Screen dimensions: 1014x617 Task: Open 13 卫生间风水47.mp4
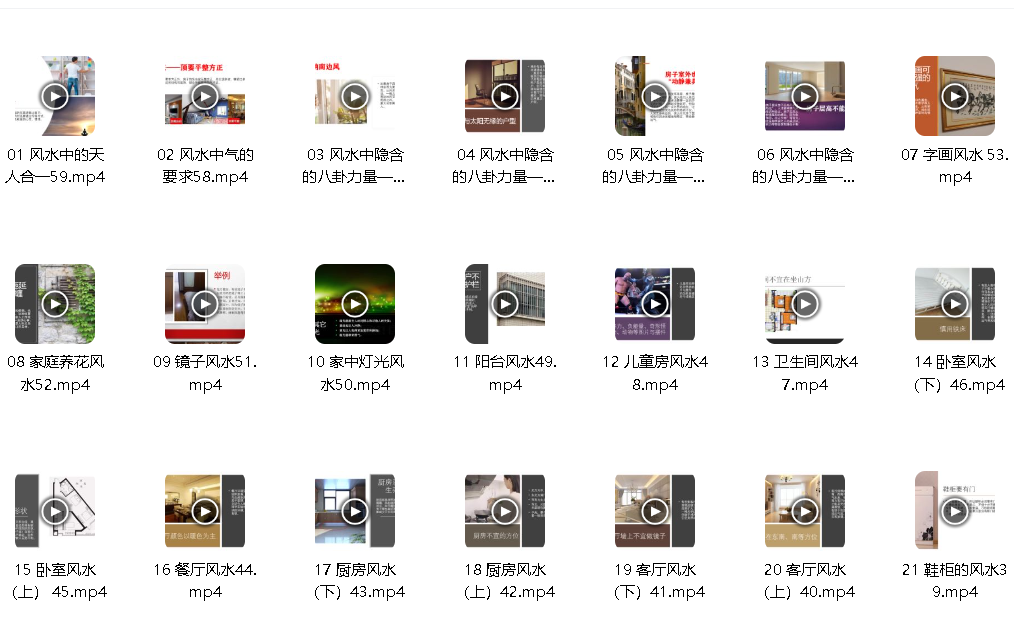click(805, 304)
